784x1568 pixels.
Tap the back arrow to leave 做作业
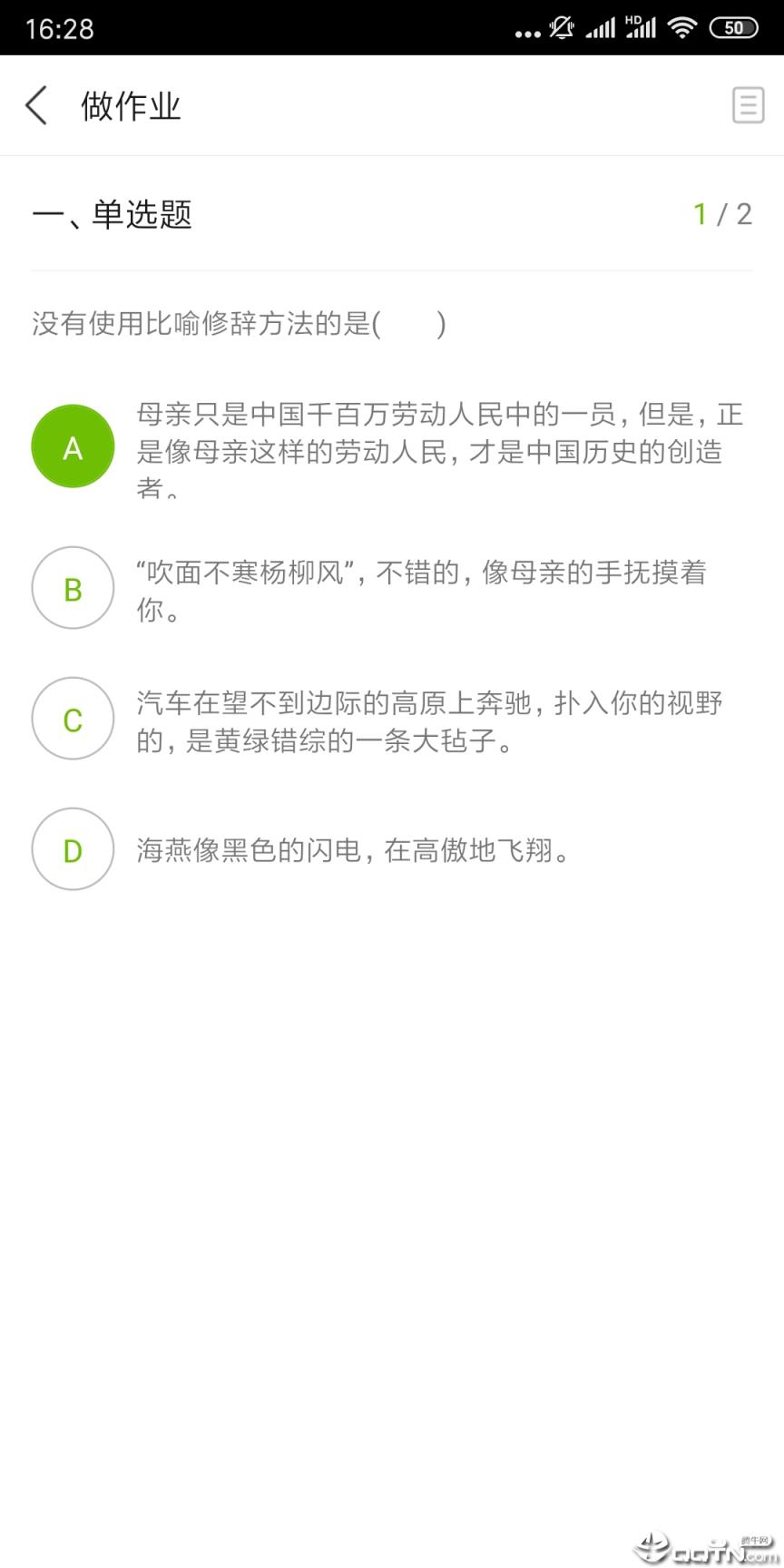tap(35, 105)
